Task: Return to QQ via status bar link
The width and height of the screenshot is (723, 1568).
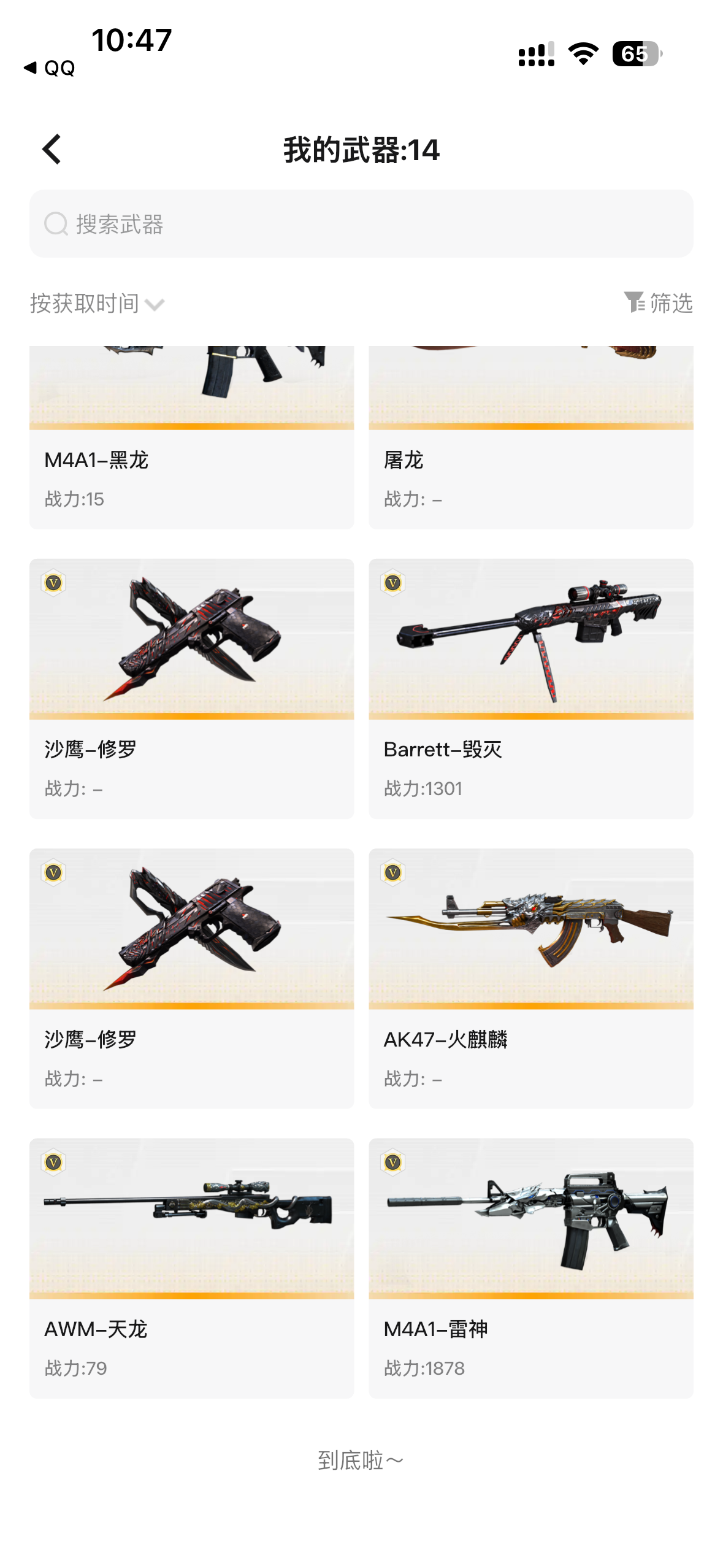Action: click(49, 67)
